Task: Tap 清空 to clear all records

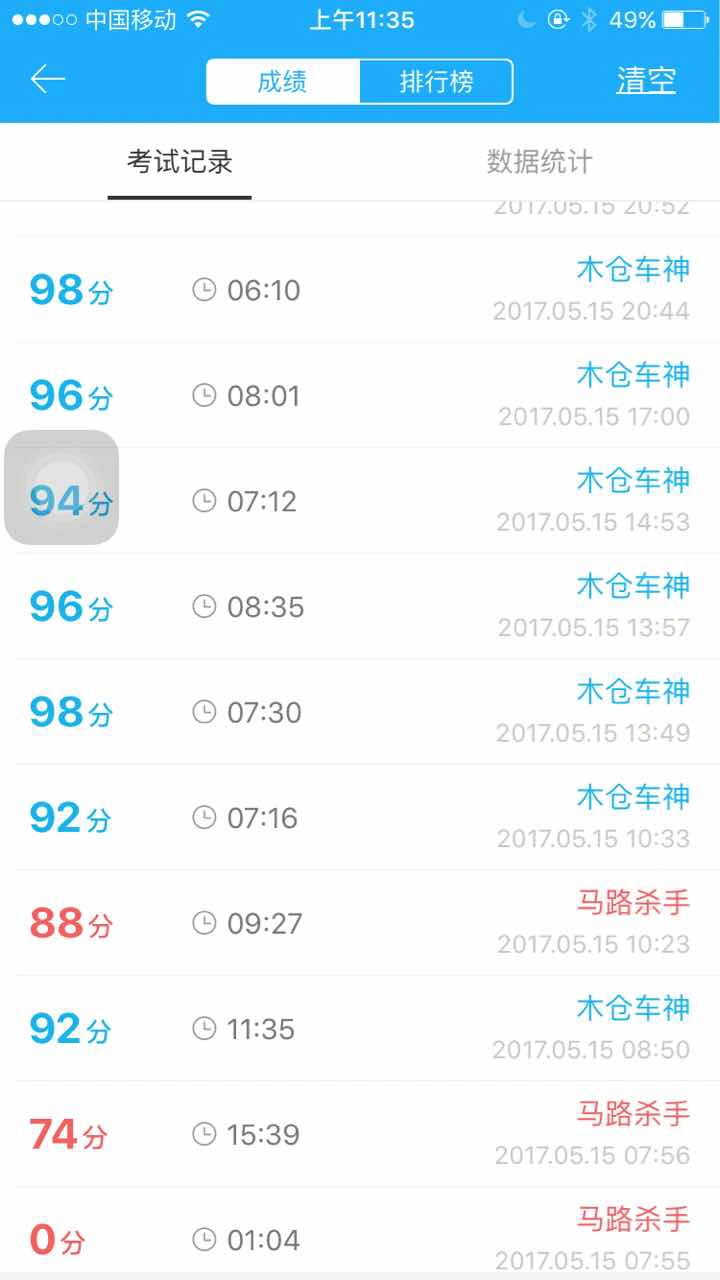Action: click(x=646, y=81)
